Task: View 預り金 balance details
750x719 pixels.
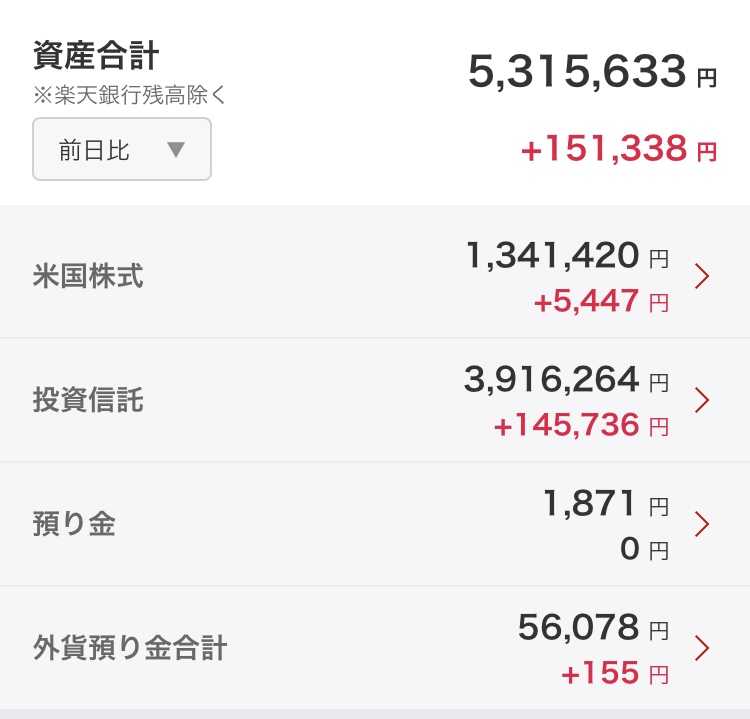Action: click(375, 524)
